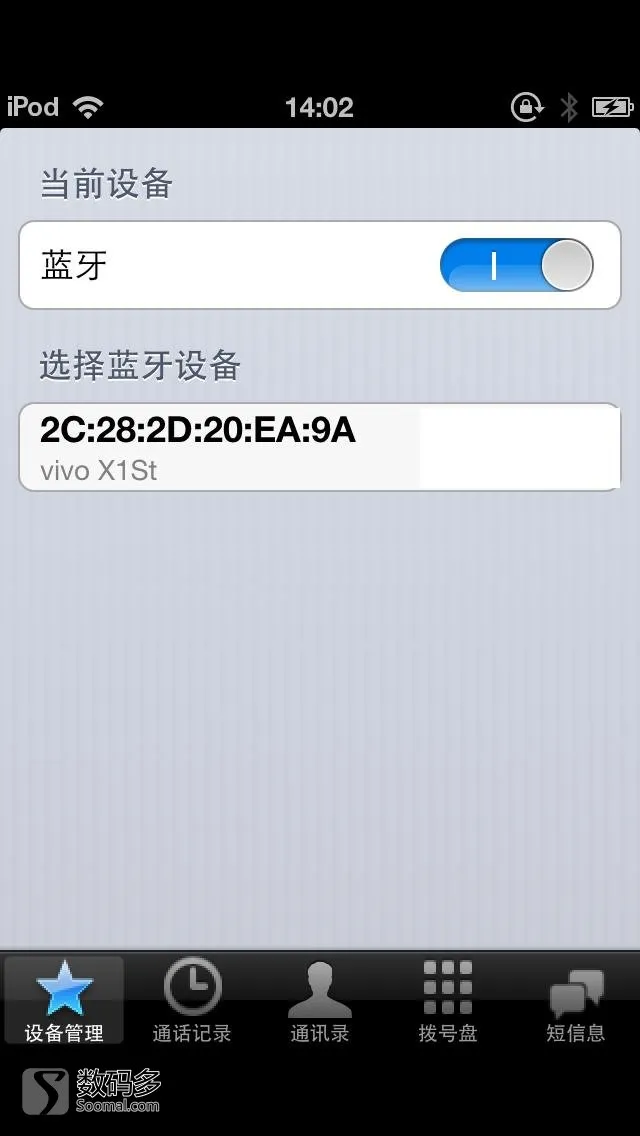Image resolution: width=640 pixels, height=1136 pixels.
Task: Go to the 通讯录 contacts tab
Action: click(x=320, y=1000)
